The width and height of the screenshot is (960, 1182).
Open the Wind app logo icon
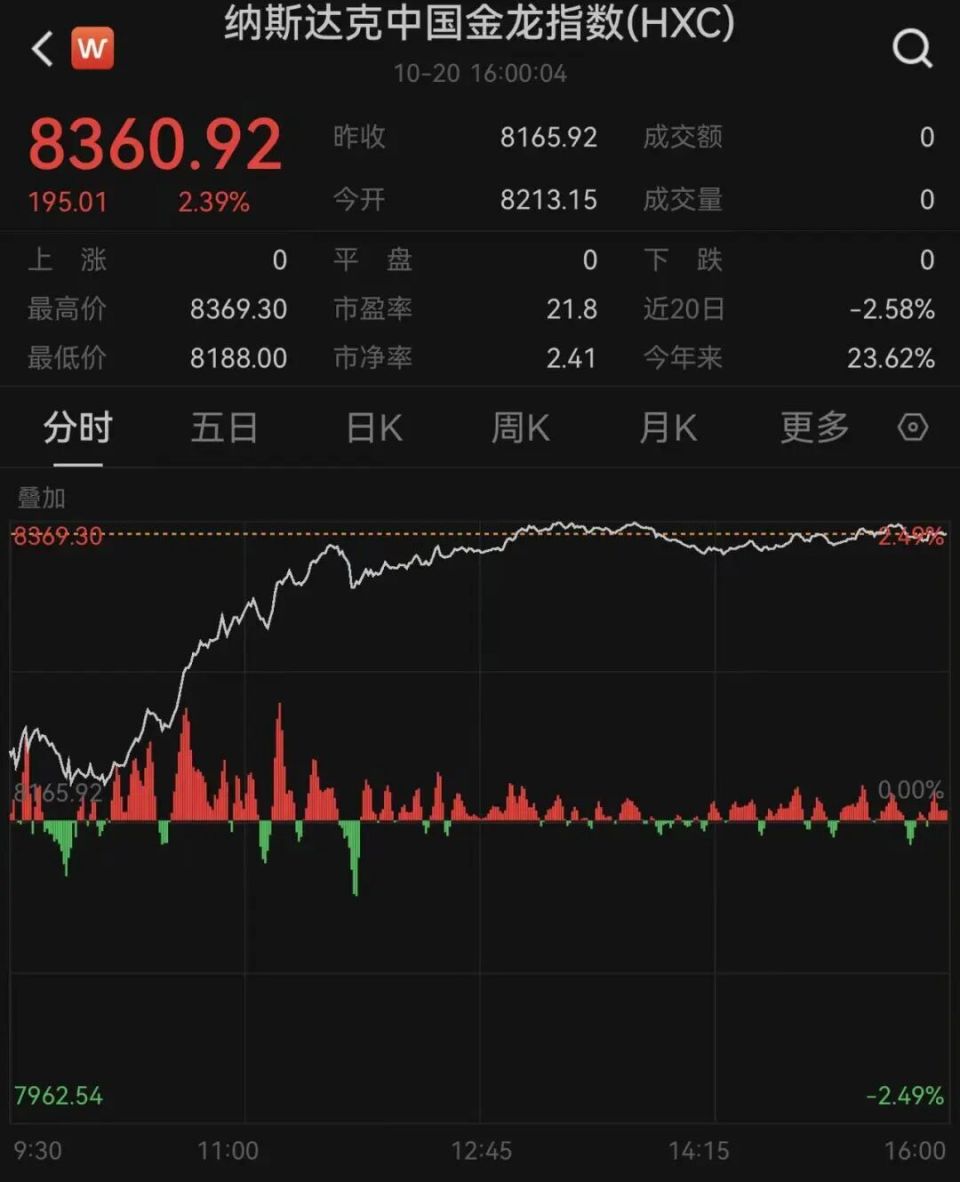pyautogui.click(x=91, y=47)
